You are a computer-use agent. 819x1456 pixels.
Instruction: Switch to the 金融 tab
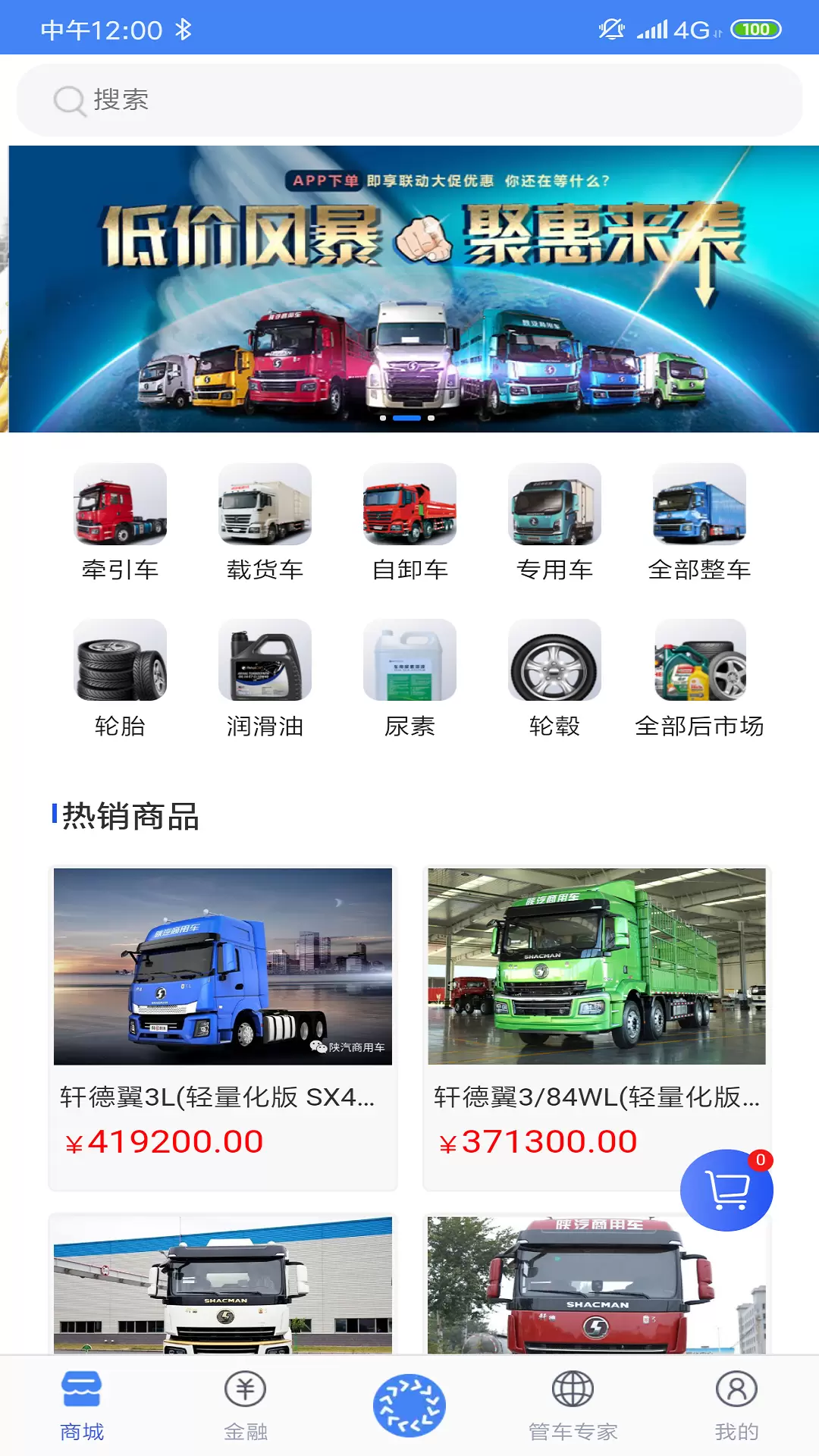point(246,1406)
